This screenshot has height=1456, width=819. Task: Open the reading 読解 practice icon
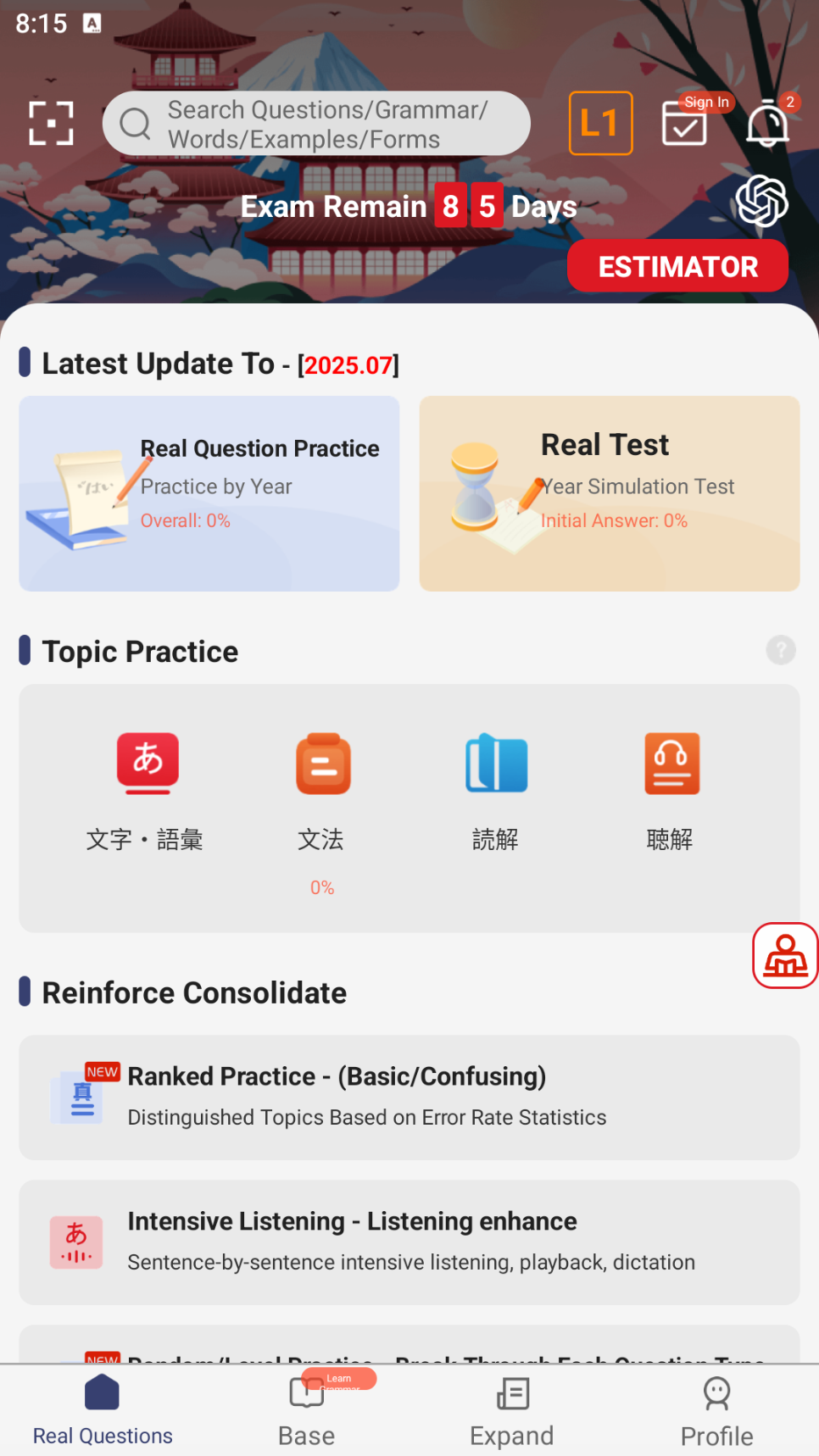(496, 764)
